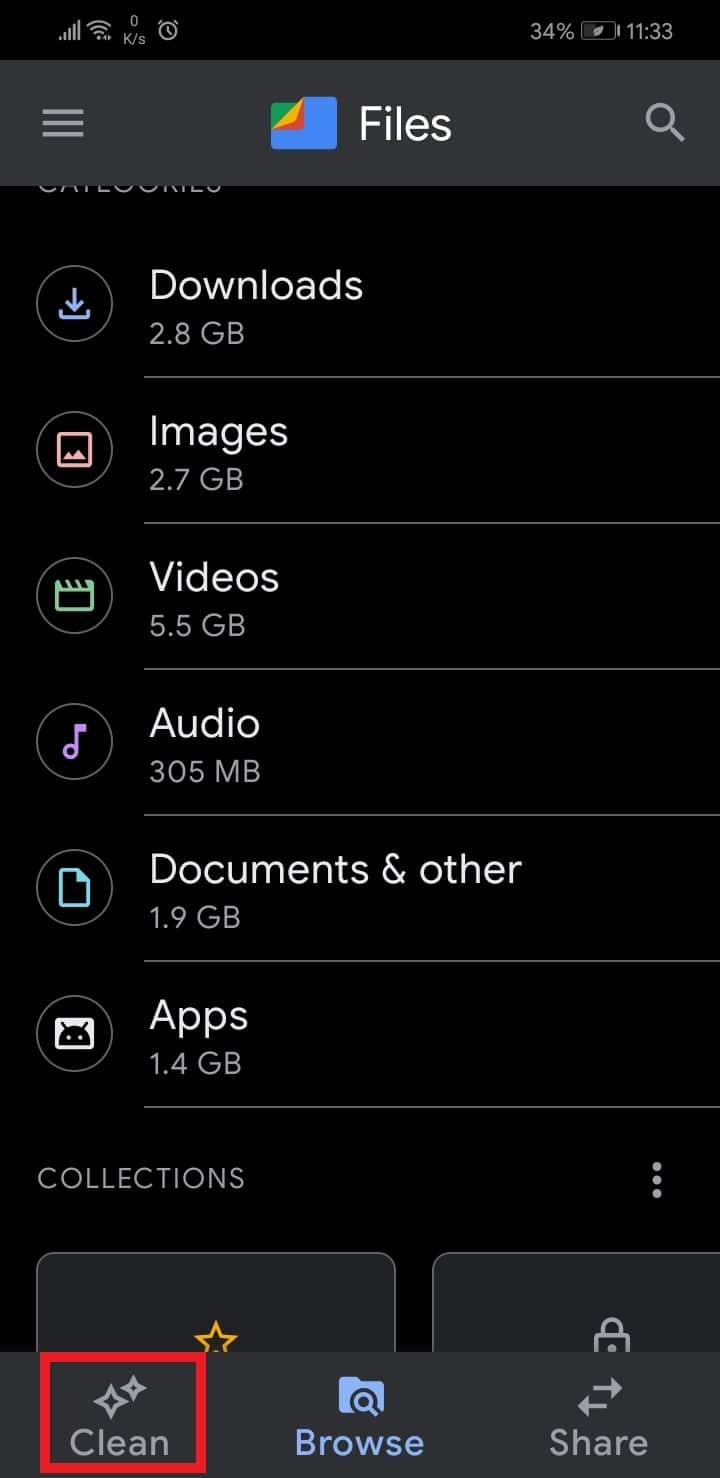The width and height of the screenshot is (720, 1478).
Task: Open the Images category icon
Action: click(75, 450)
